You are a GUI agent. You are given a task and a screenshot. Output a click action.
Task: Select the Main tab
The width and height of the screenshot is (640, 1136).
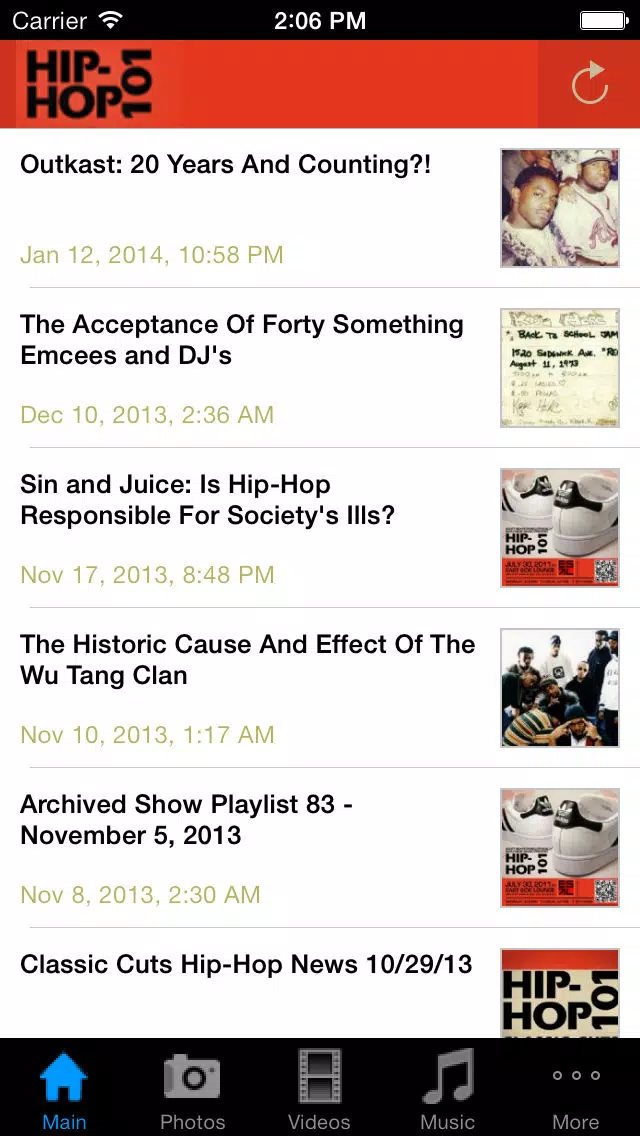[64, 1087]
